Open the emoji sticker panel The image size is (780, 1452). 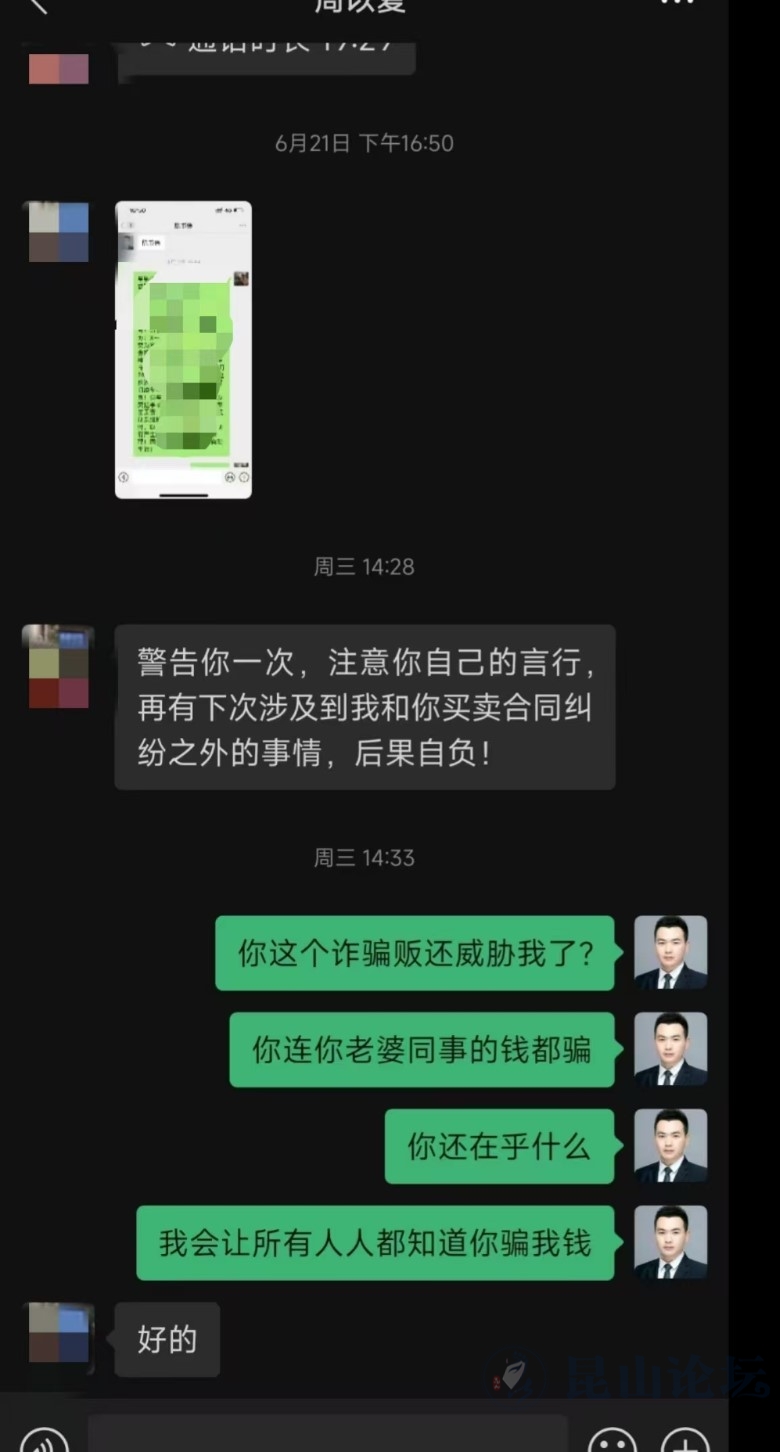tap(612, 1441)
